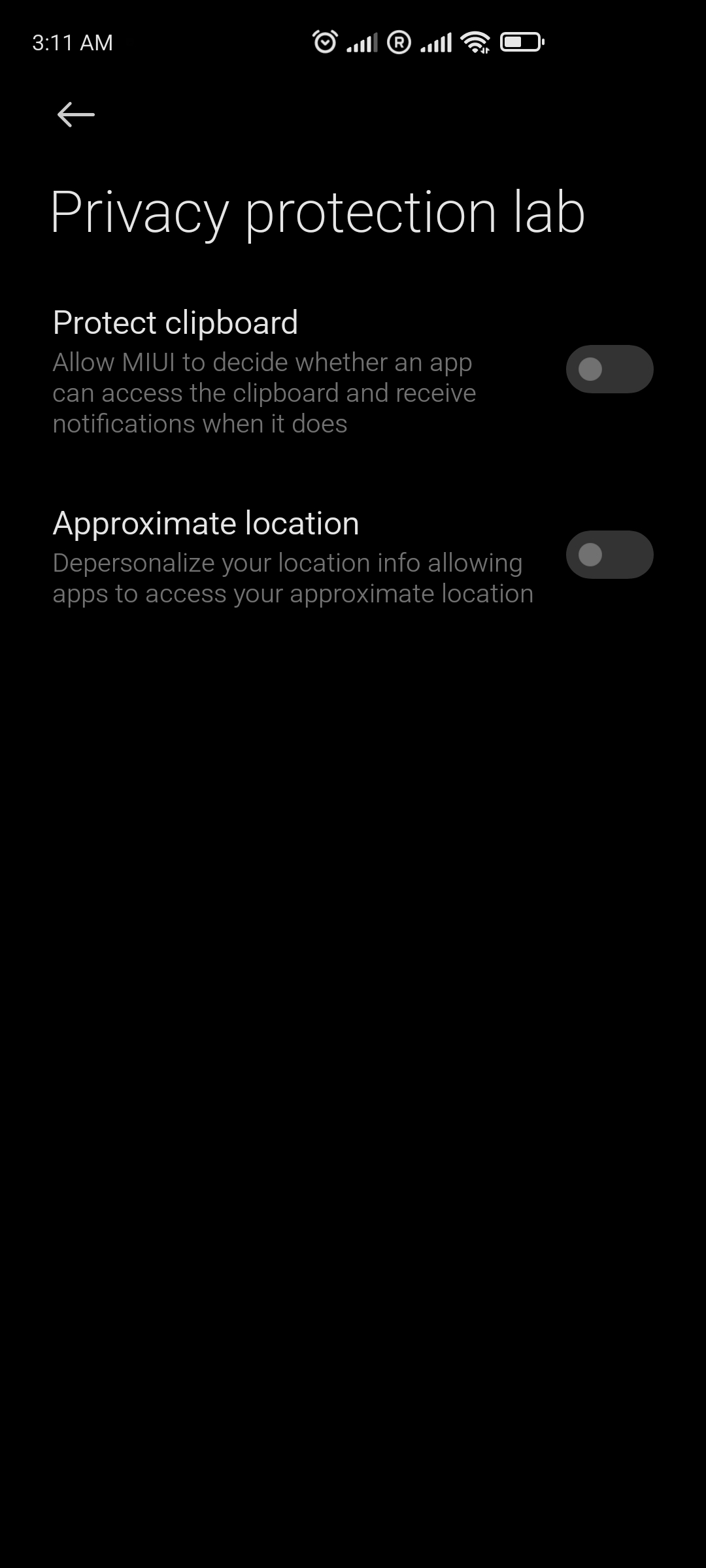Enable the Protect clipboard switch
Image resolution: width=706 pixels, height=1568 pixels.
(x=609, y=369)
